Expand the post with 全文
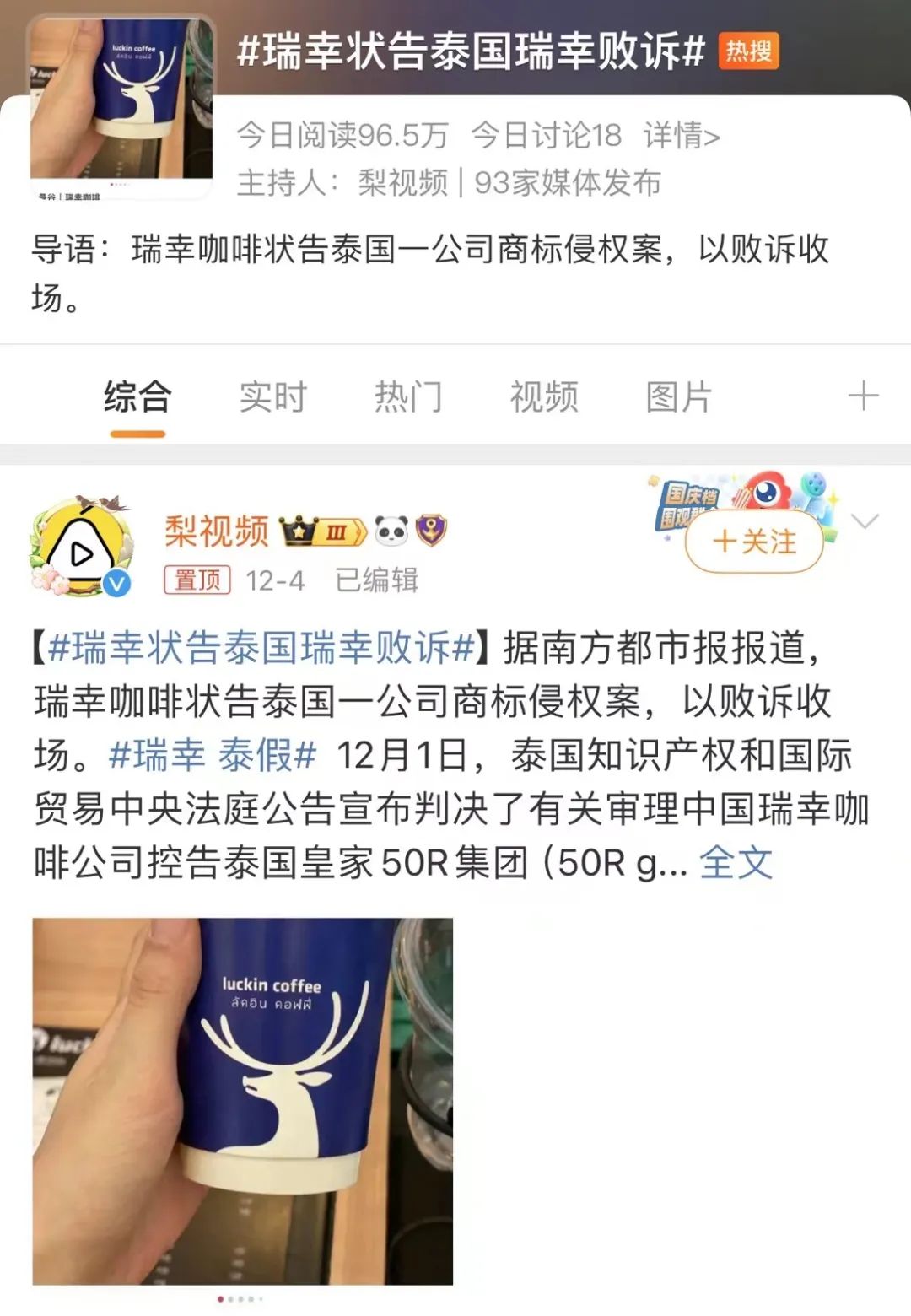Screen dimensions: 911x1316 point(736,862)
